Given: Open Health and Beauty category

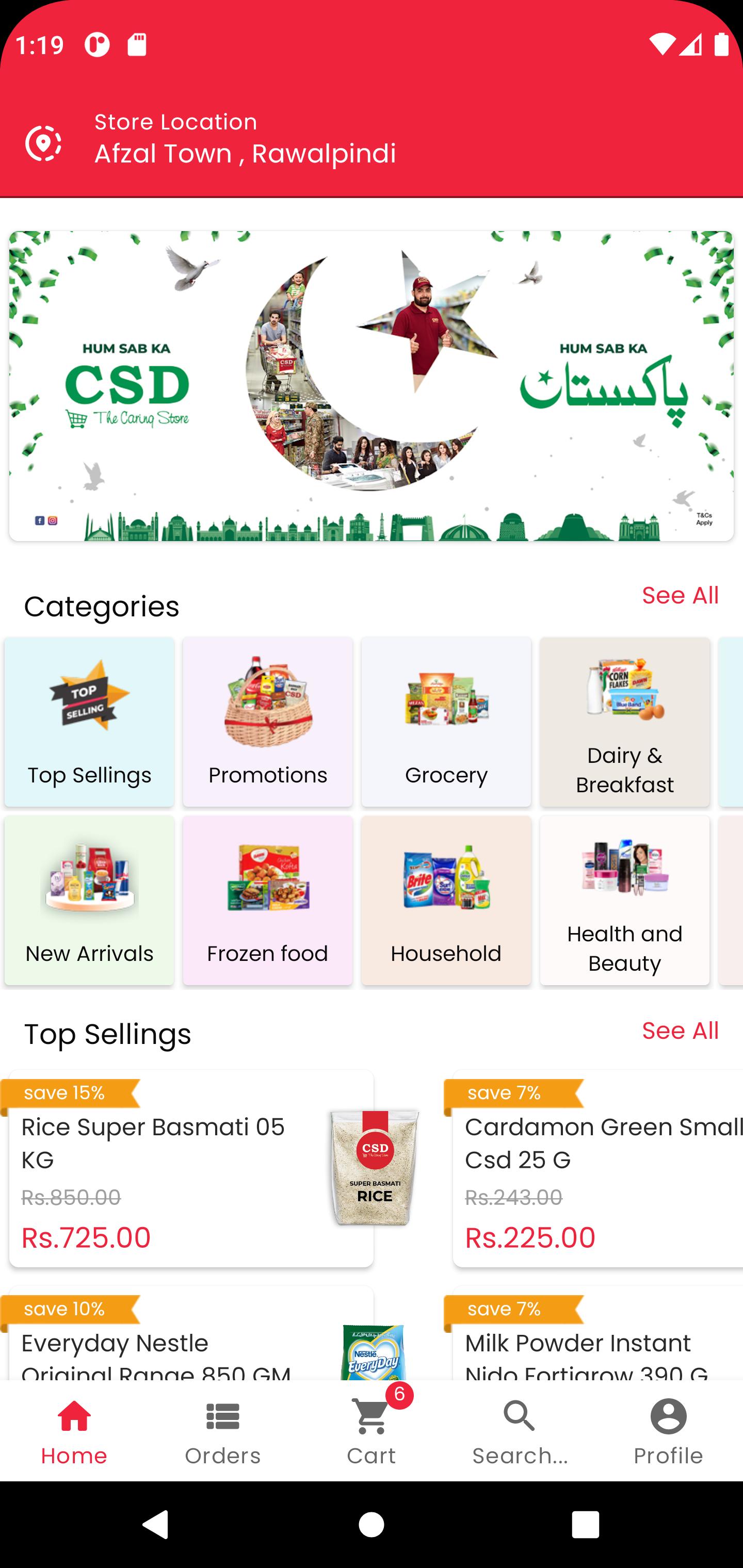Looking at the screenshot, I should (624, 900).
